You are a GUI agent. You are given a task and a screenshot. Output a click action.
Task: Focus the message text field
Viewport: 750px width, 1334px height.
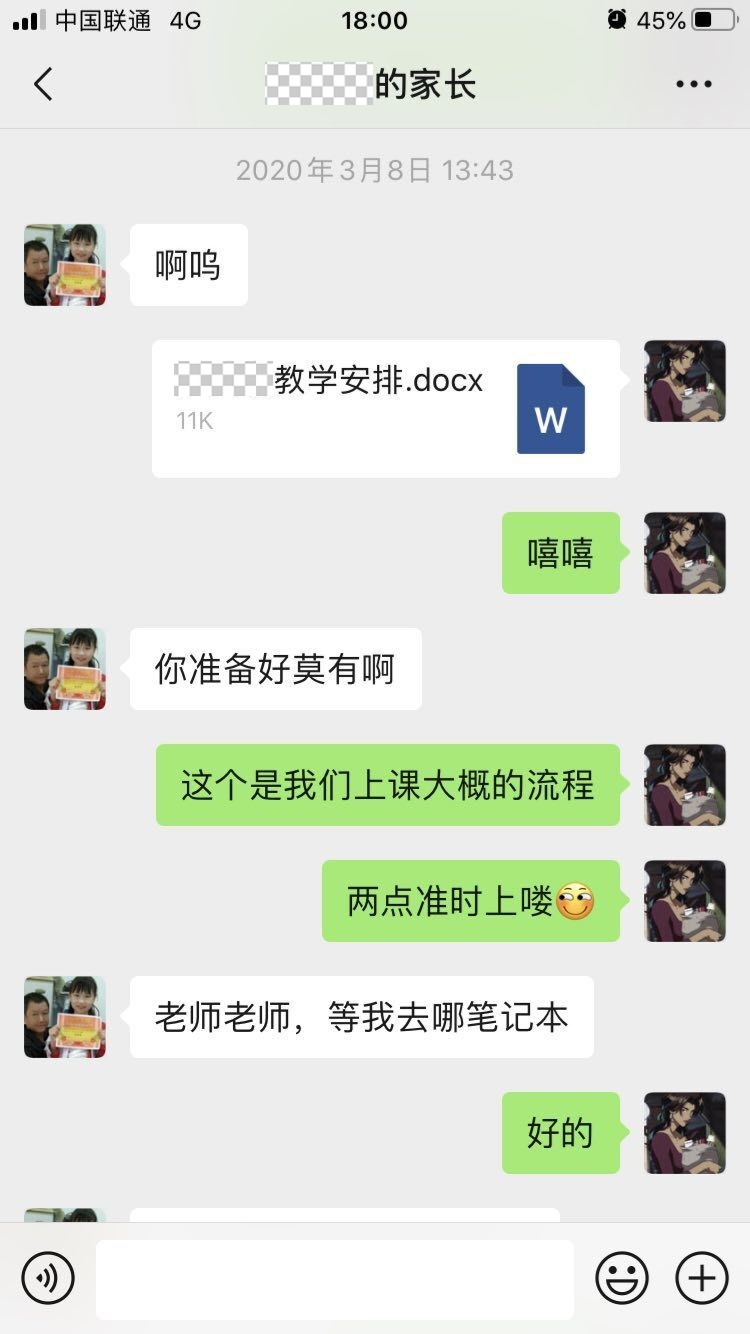(x=334, y=1279)
